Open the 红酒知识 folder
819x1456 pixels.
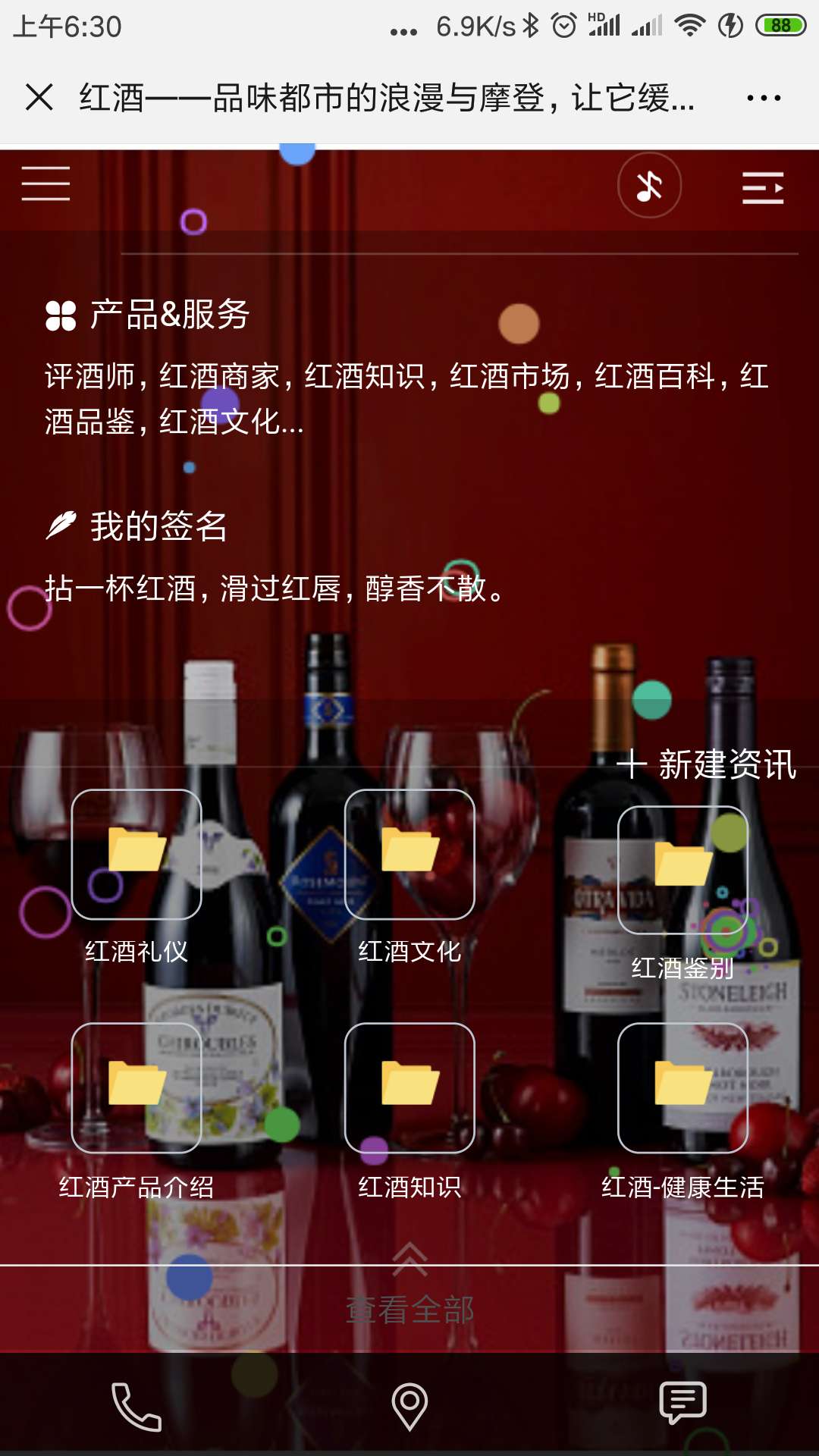coord(409,1088)
